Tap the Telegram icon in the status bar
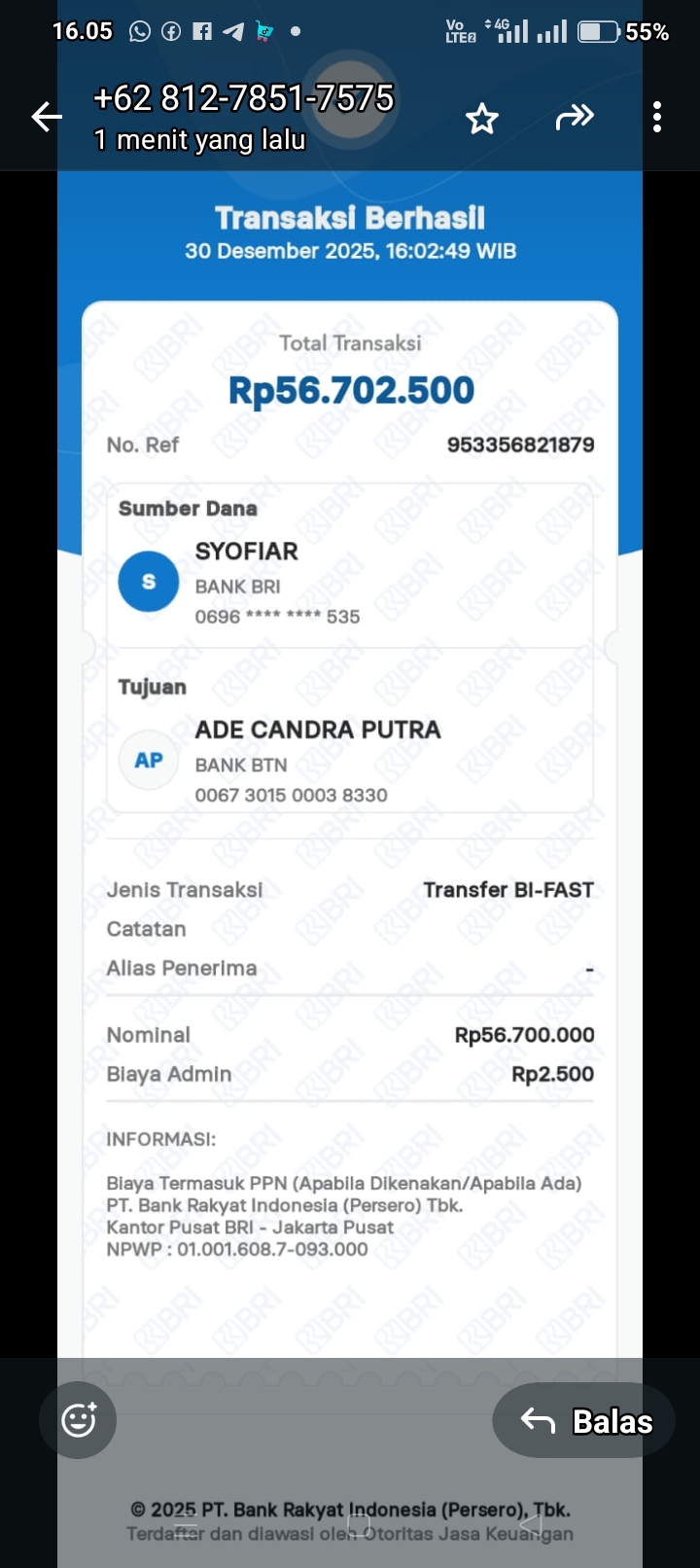 pos(232,30)
